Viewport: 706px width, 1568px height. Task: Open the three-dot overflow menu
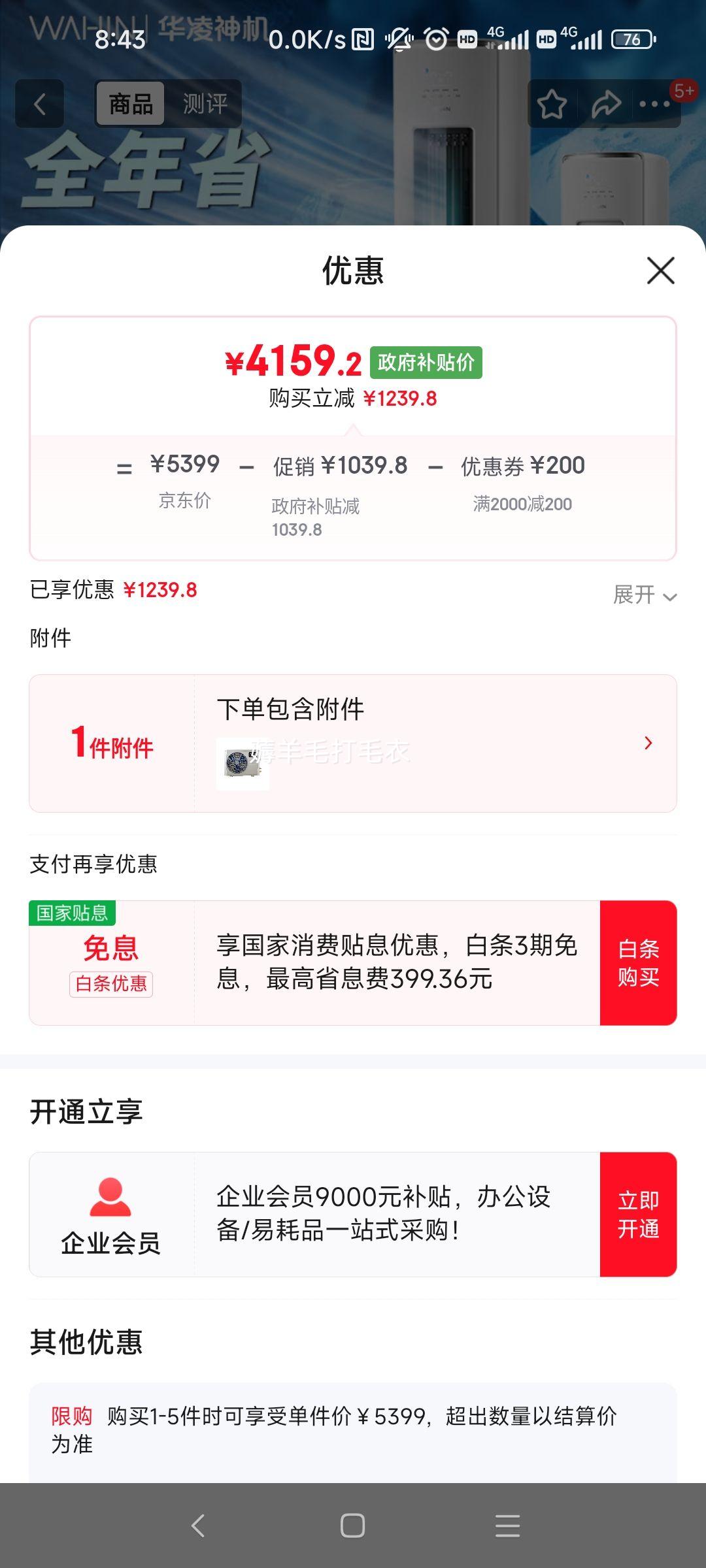coord(654,105)
